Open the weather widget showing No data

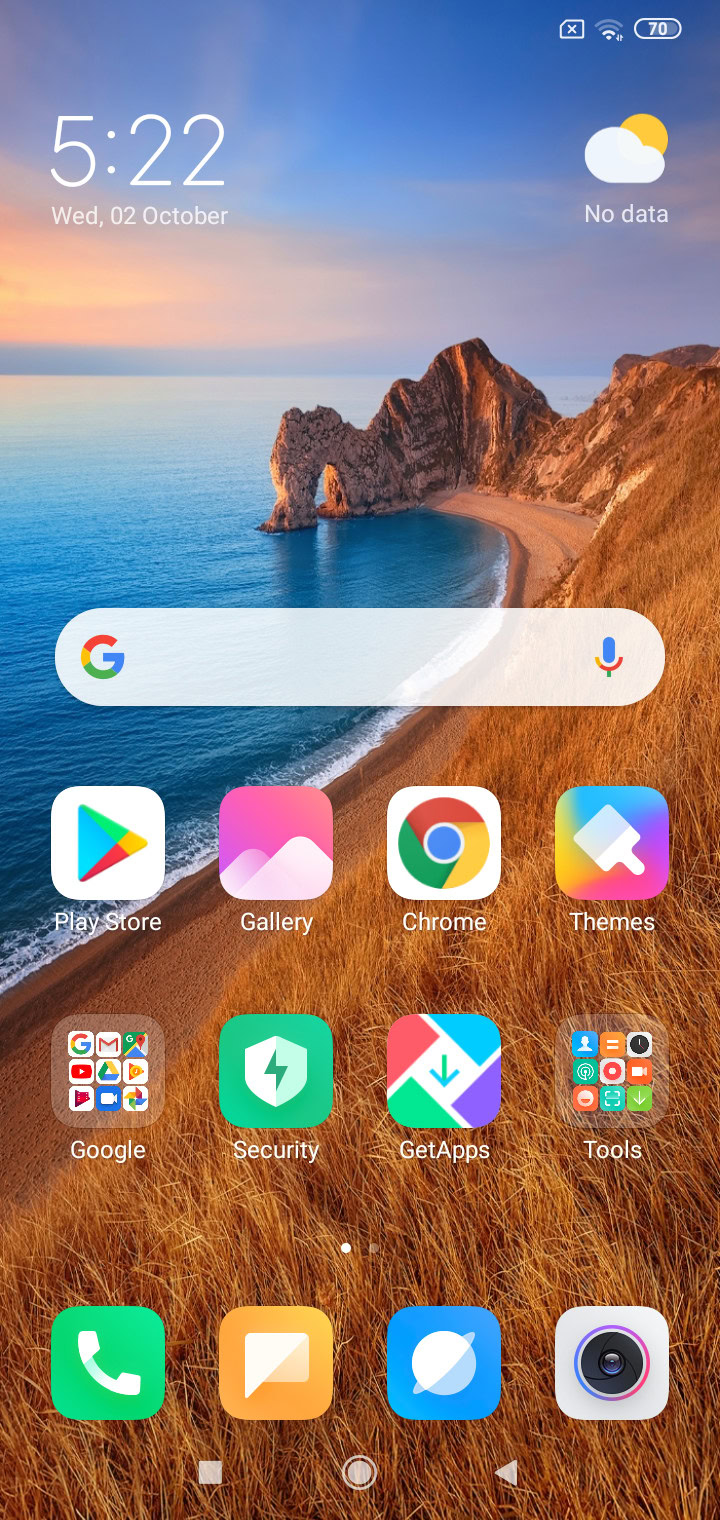click(x=626, y=170)
